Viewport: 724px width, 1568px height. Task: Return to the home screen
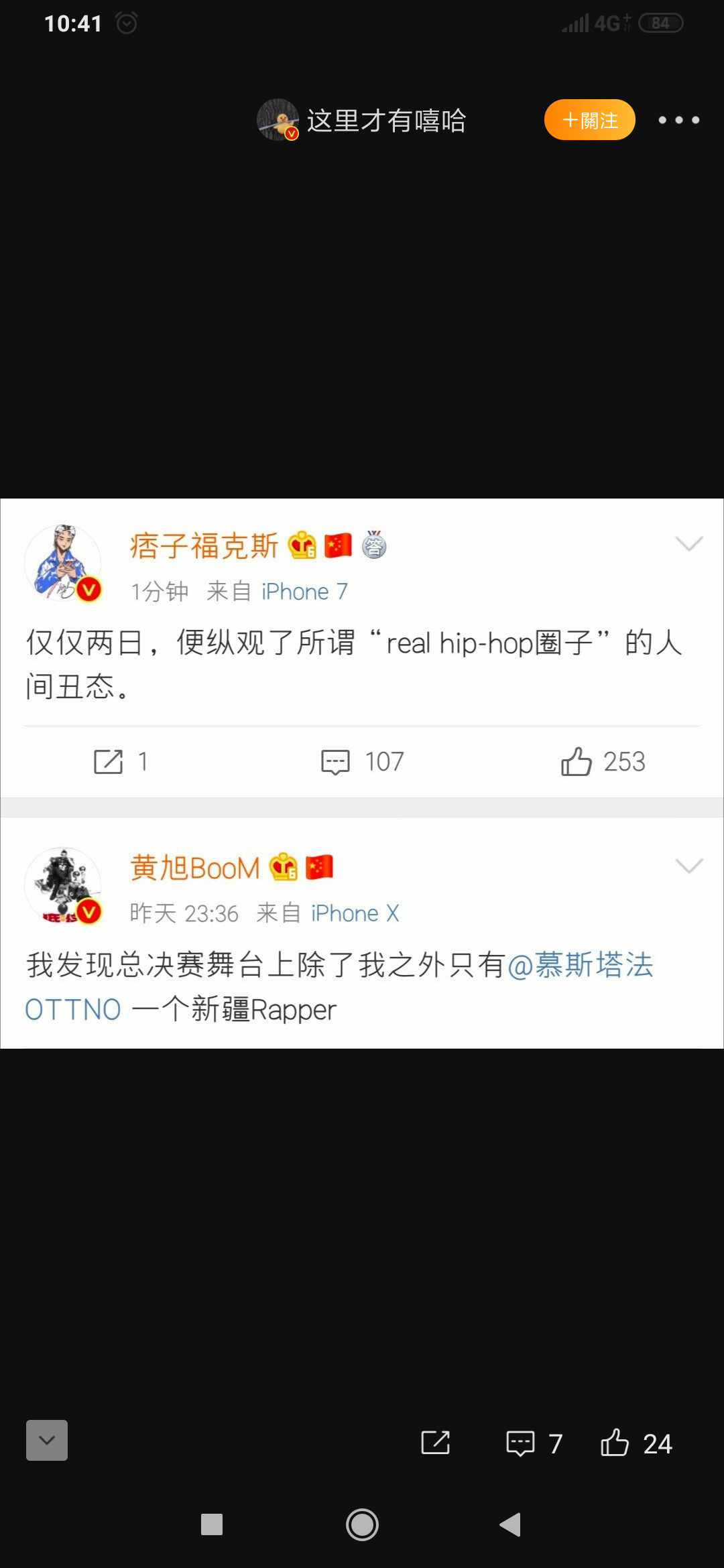click(x=362, y=1524)
